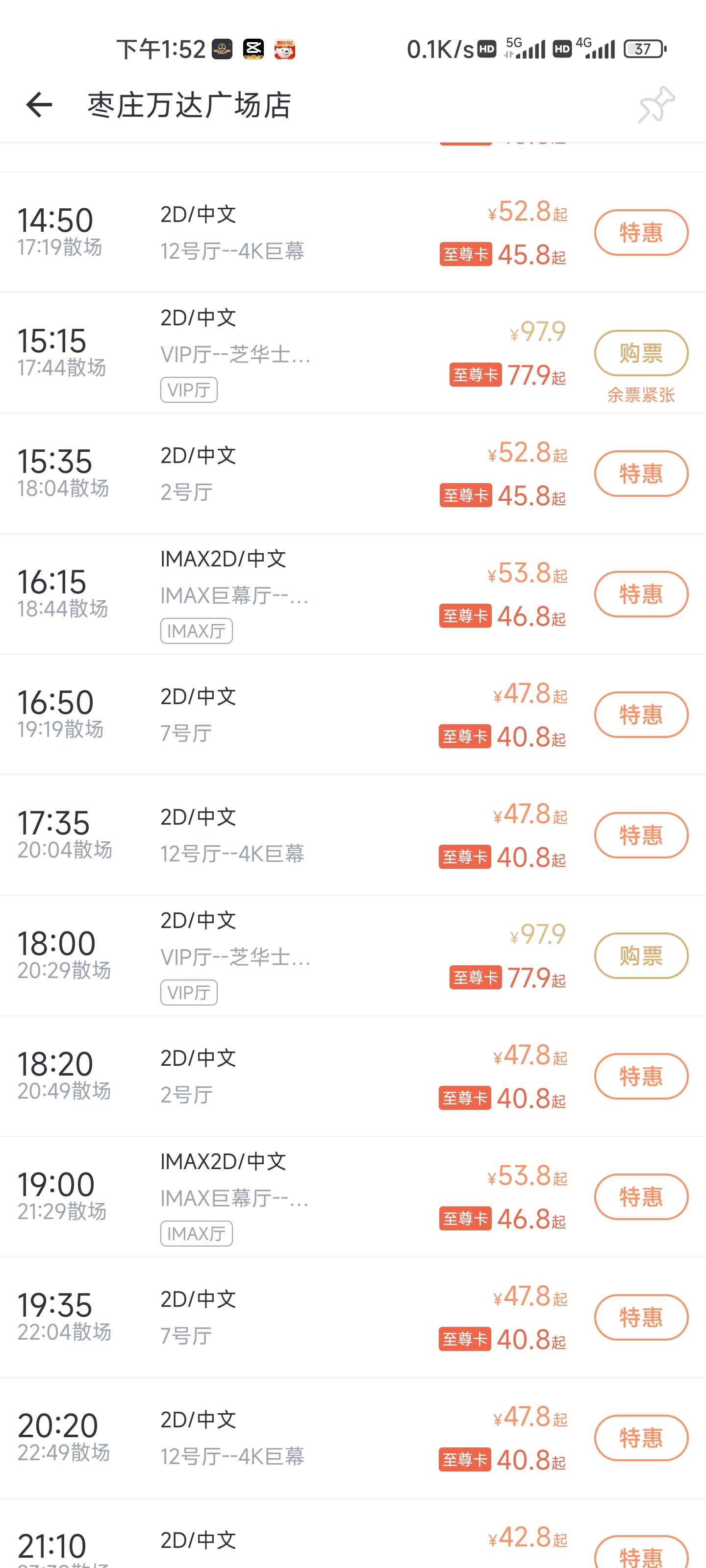Choose 特惠 for the 18:20 showing

click(641, 1076)
